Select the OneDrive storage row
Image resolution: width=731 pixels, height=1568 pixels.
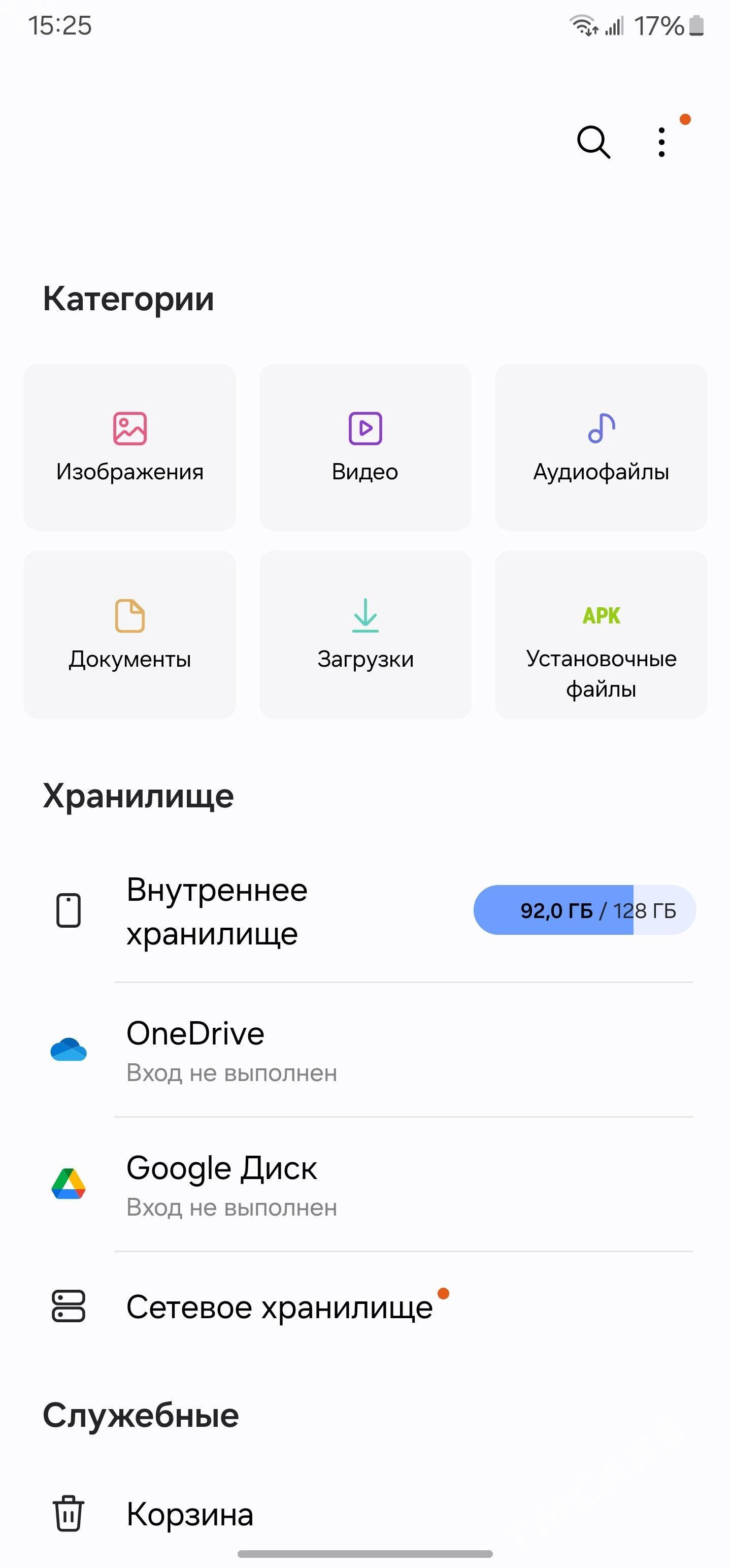pyautogui.click(x=365, y=1050)
